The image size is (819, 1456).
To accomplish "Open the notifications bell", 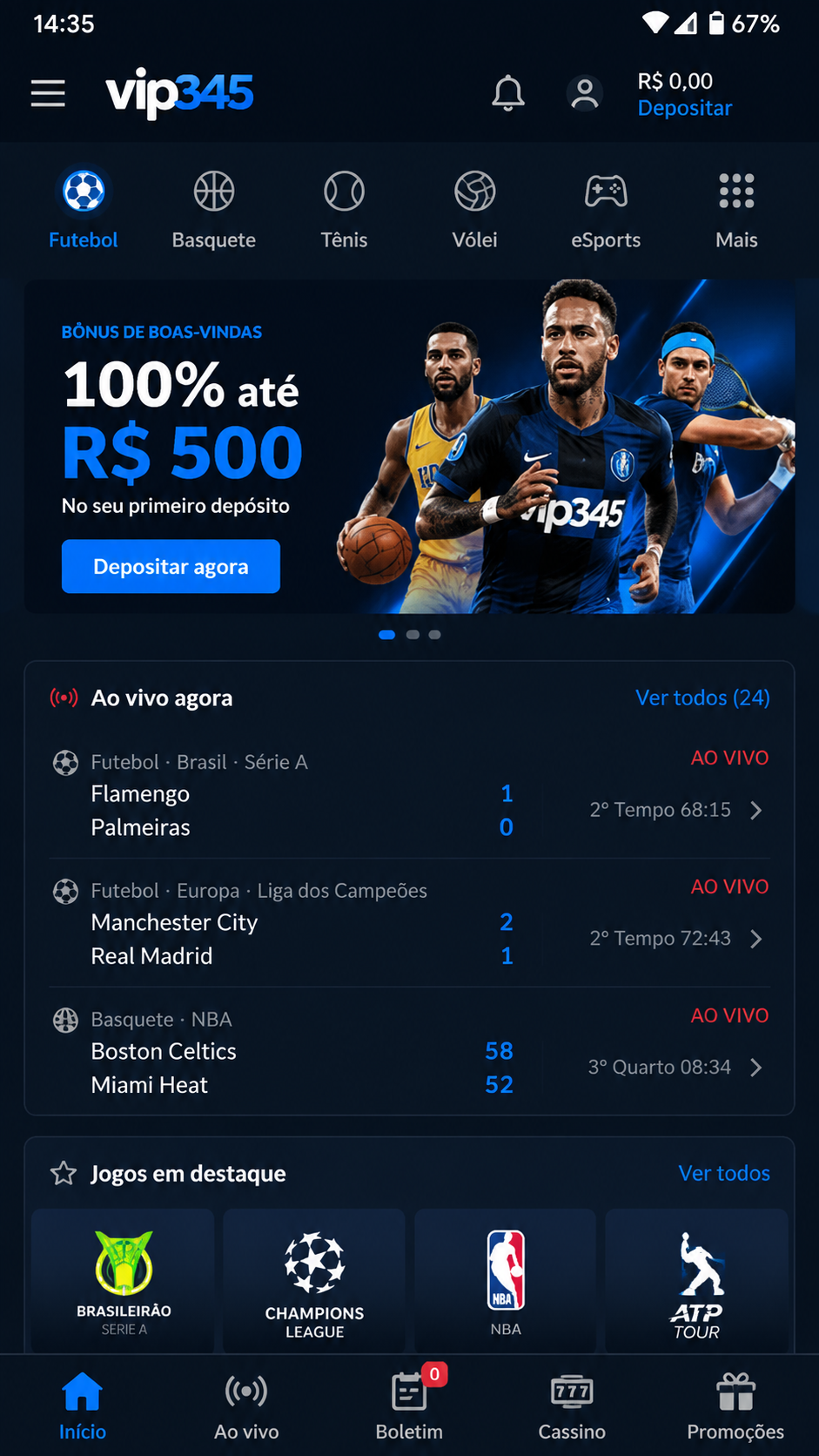I will [508, 93].
